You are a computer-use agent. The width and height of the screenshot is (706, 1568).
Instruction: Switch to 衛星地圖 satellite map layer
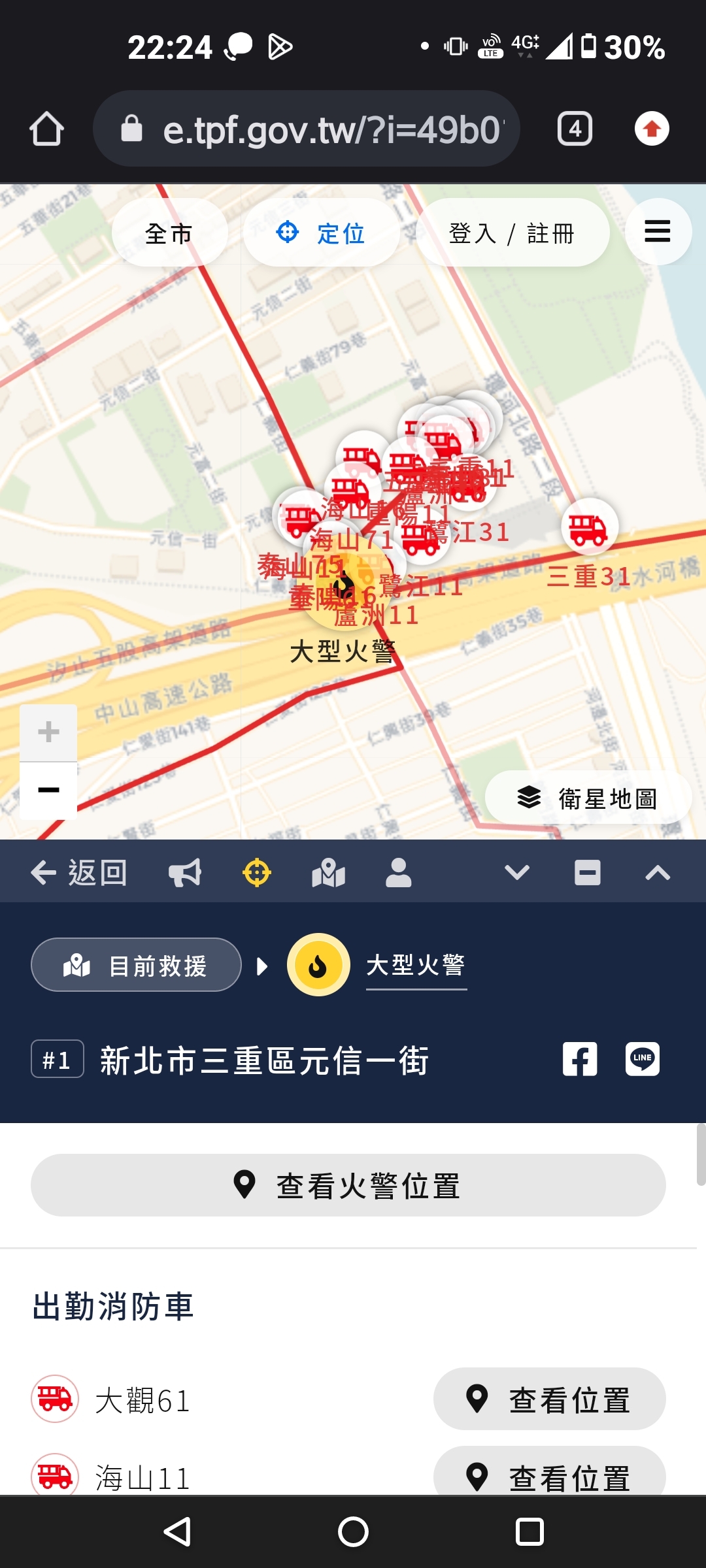[588, 798]
